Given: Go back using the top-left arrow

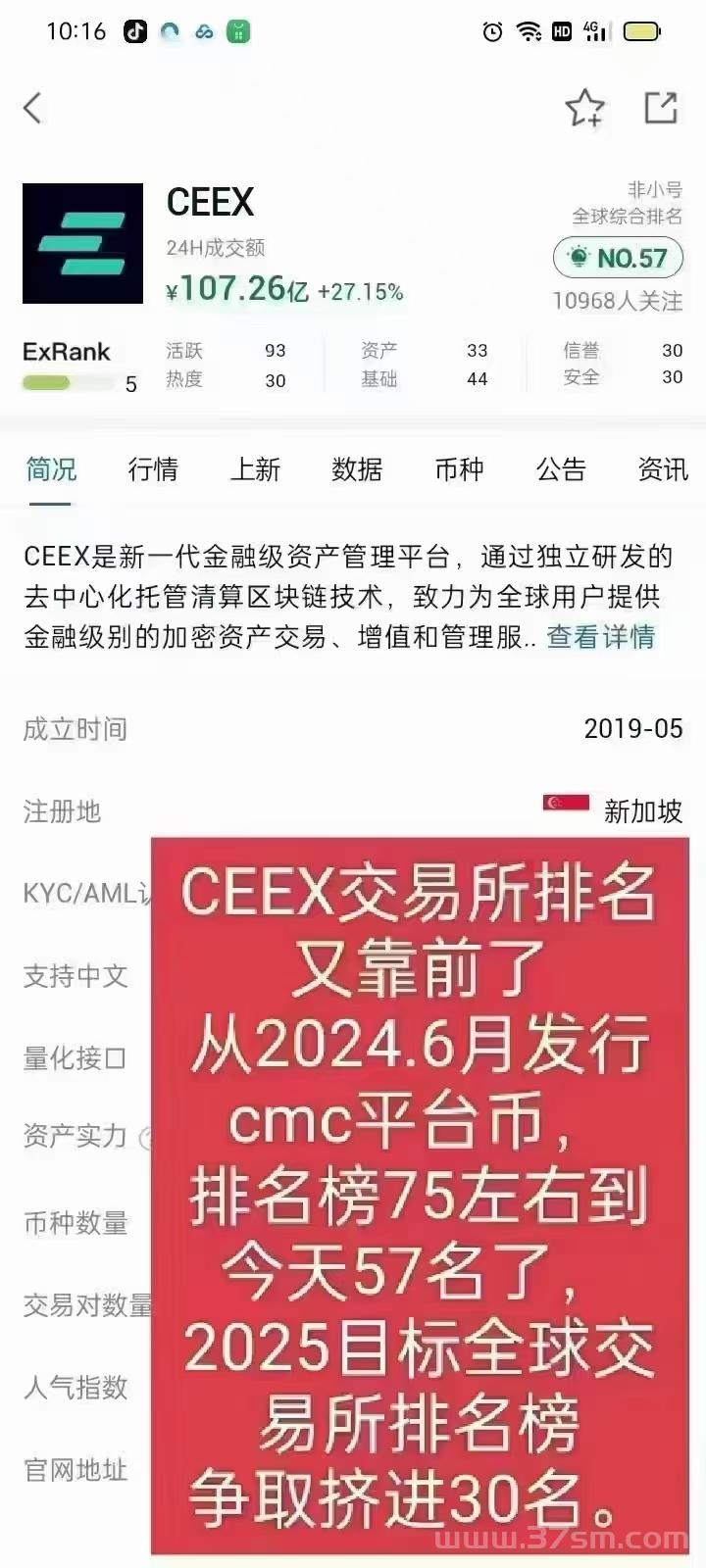Looking at the screenshot, I should (32, 108).
